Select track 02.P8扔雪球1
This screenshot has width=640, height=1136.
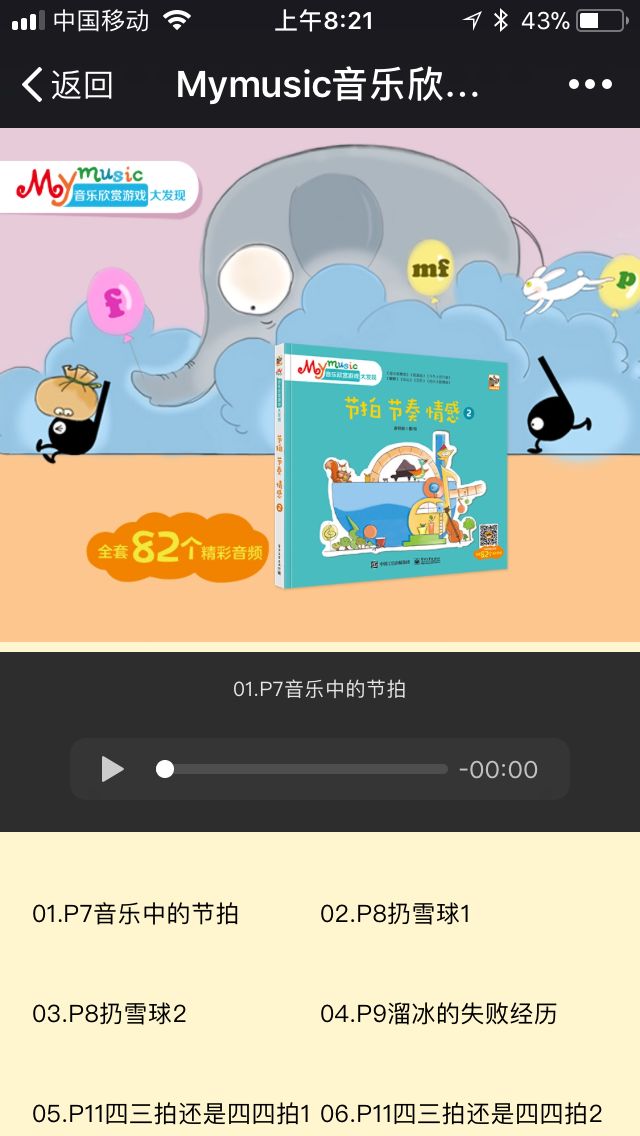coord(395,913)
